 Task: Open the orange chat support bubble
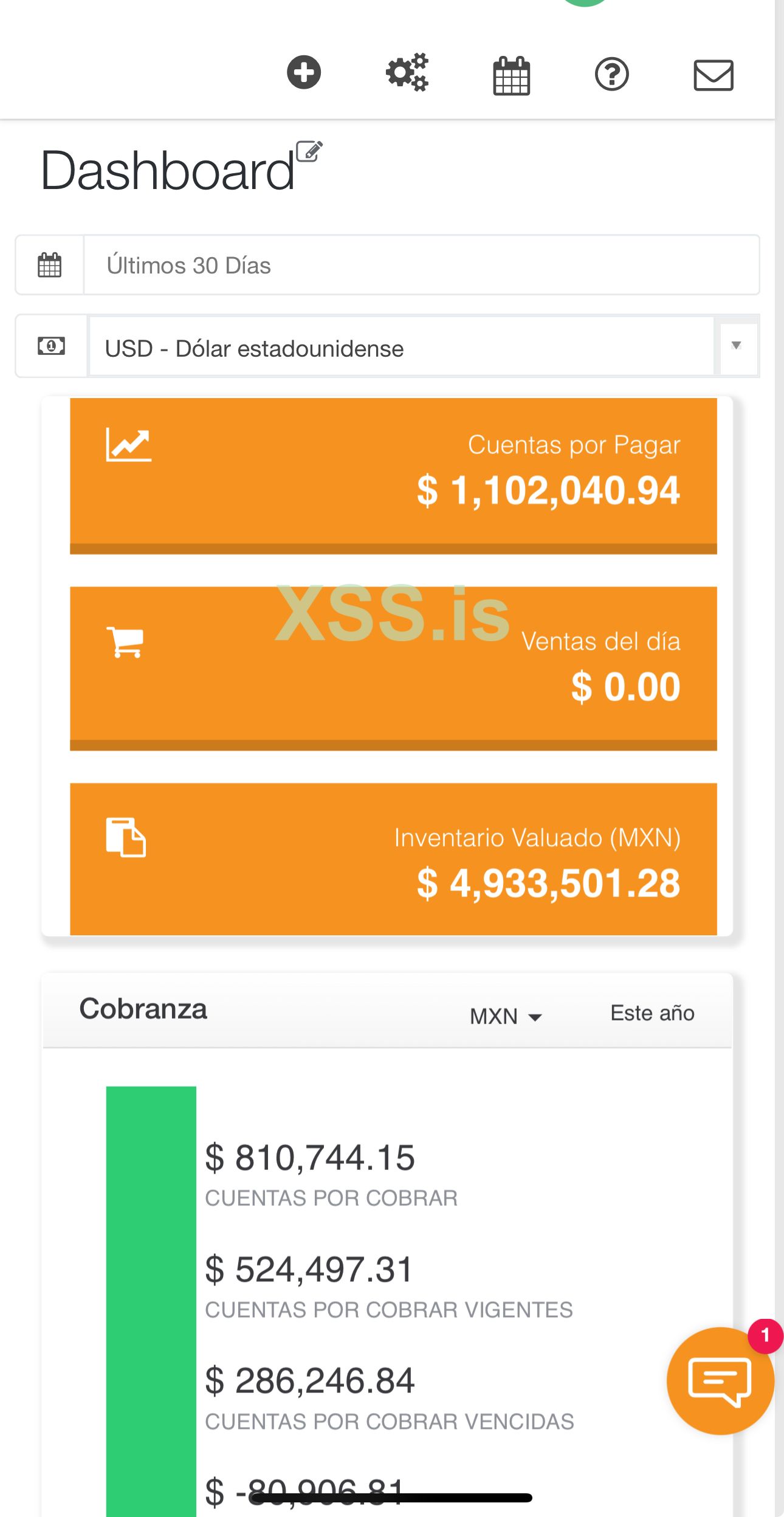point(720,1381)
